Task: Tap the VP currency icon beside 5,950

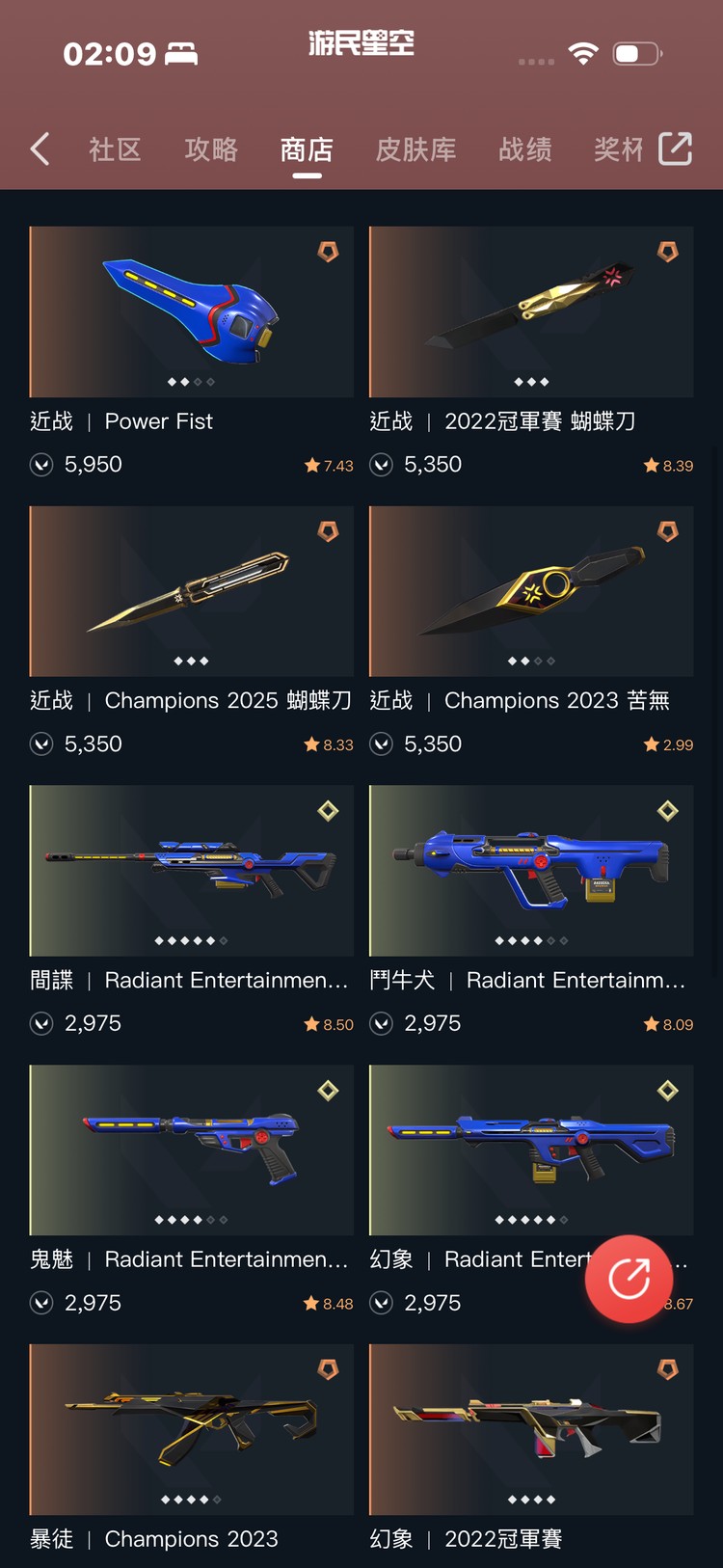Action: tap(41, 465)
